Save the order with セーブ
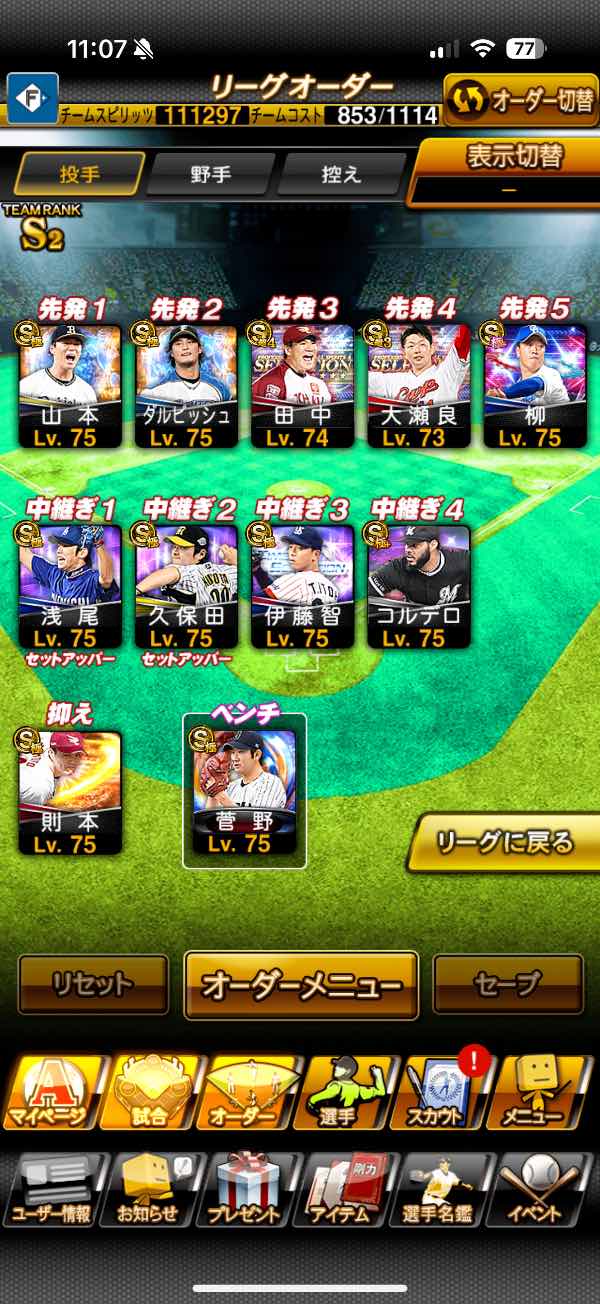This screenshot has width=600, height=1304. point(508,984)
